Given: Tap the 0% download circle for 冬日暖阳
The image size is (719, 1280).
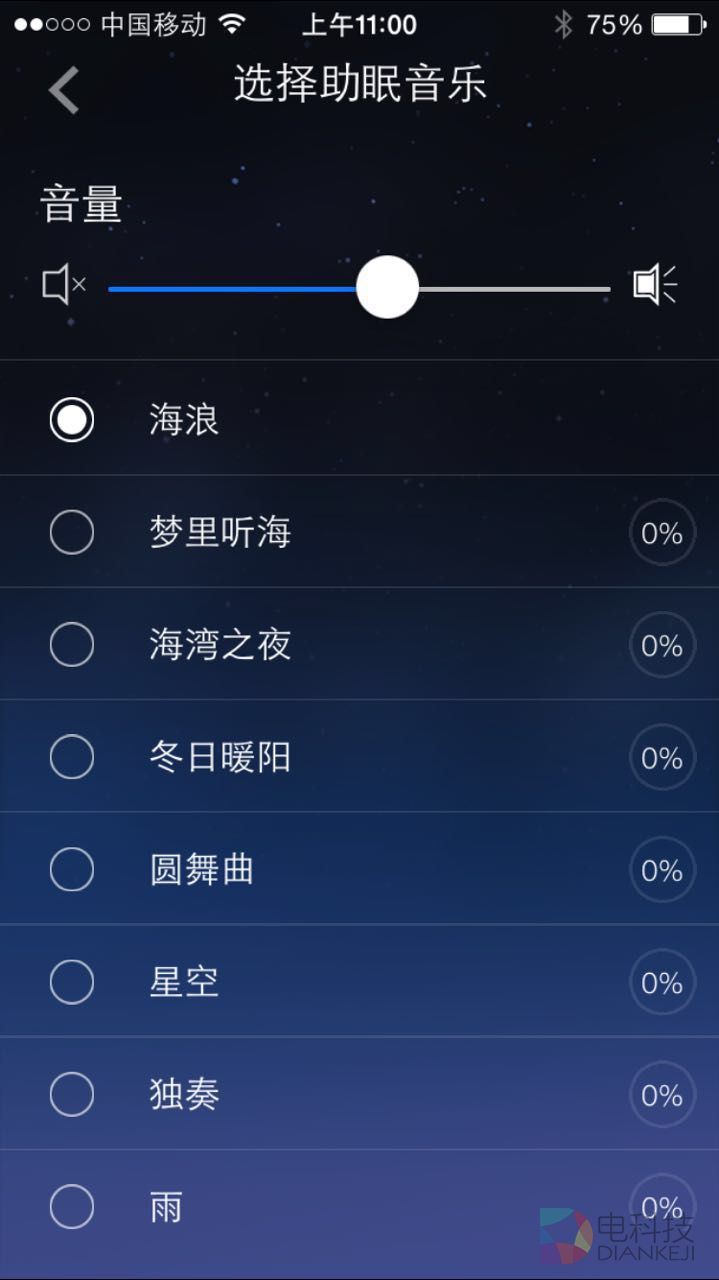Looking at the screenshot, I should (662, 759).
